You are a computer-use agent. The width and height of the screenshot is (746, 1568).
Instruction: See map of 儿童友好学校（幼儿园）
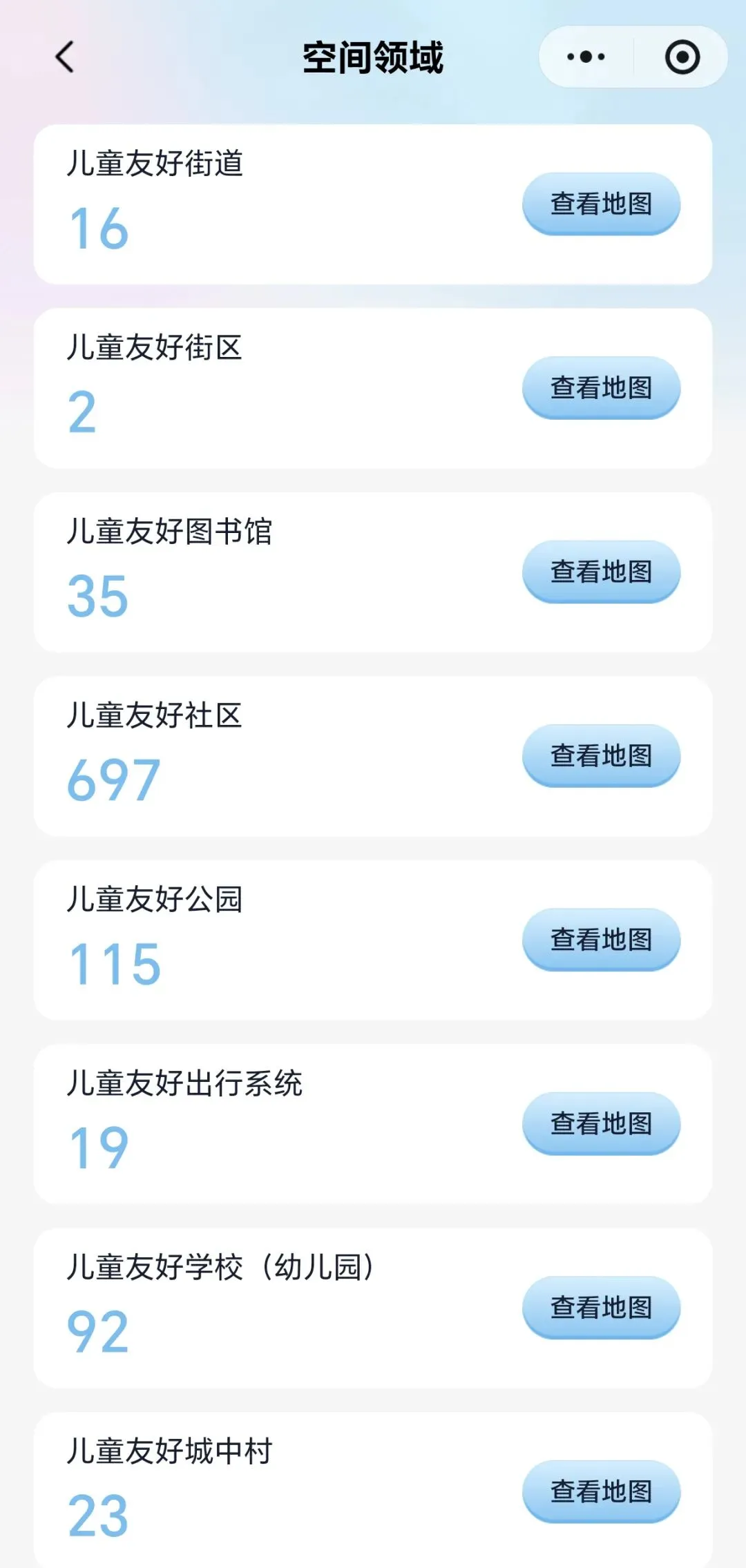point(601,1307)
